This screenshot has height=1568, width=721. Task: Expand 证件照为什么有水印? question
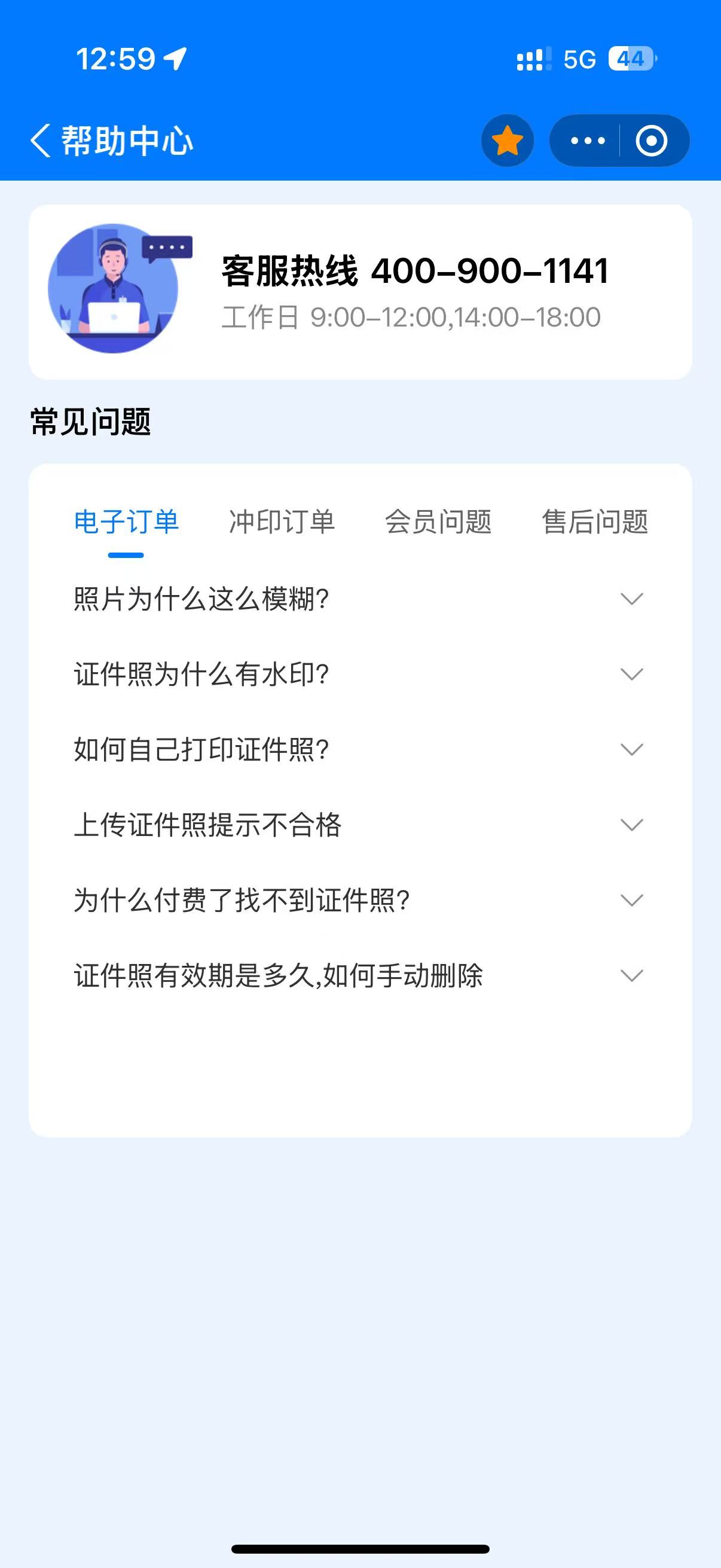click(359, 675)
